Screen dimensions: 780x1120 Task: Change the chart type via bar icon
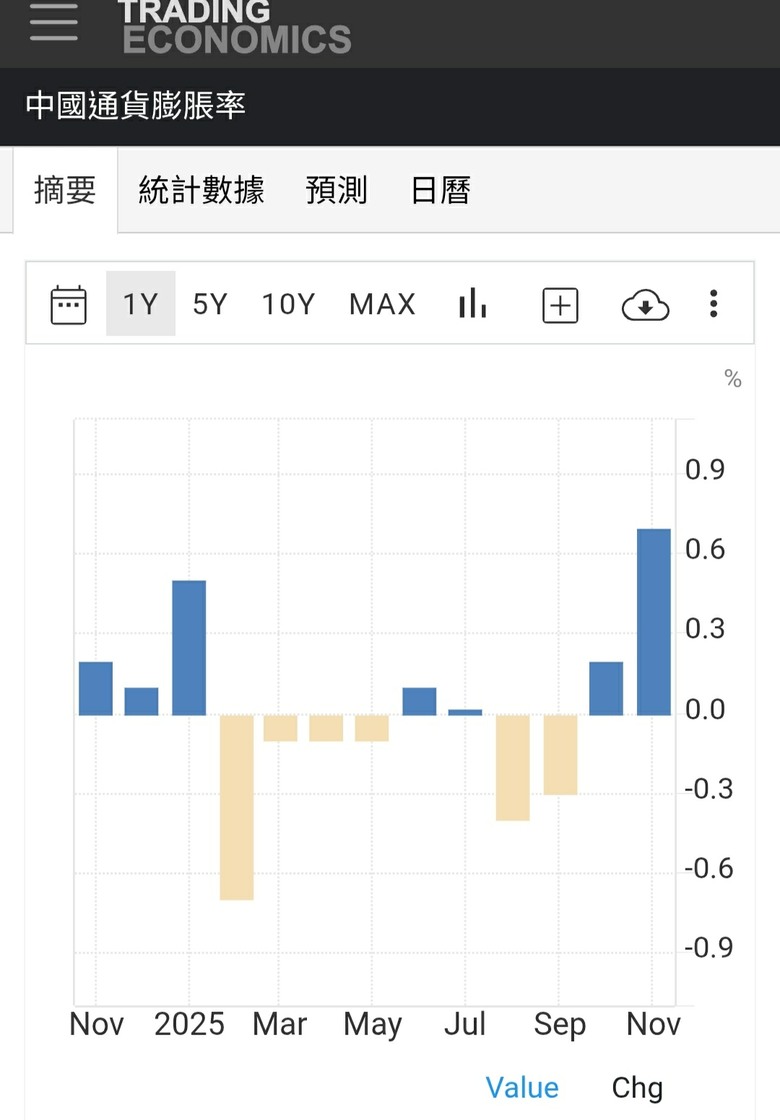point(473,303)
